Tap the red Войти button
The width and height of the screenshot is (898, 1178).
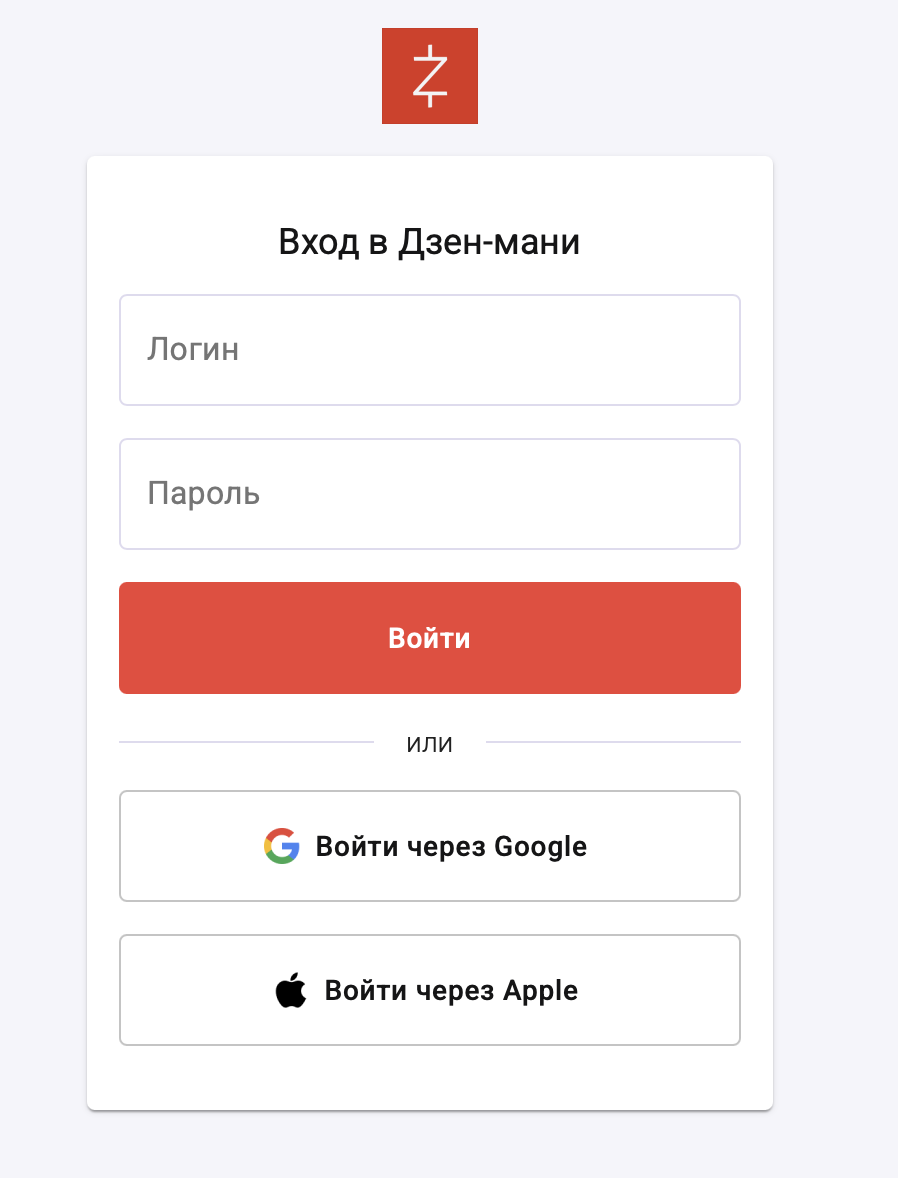tap(430, 638)
